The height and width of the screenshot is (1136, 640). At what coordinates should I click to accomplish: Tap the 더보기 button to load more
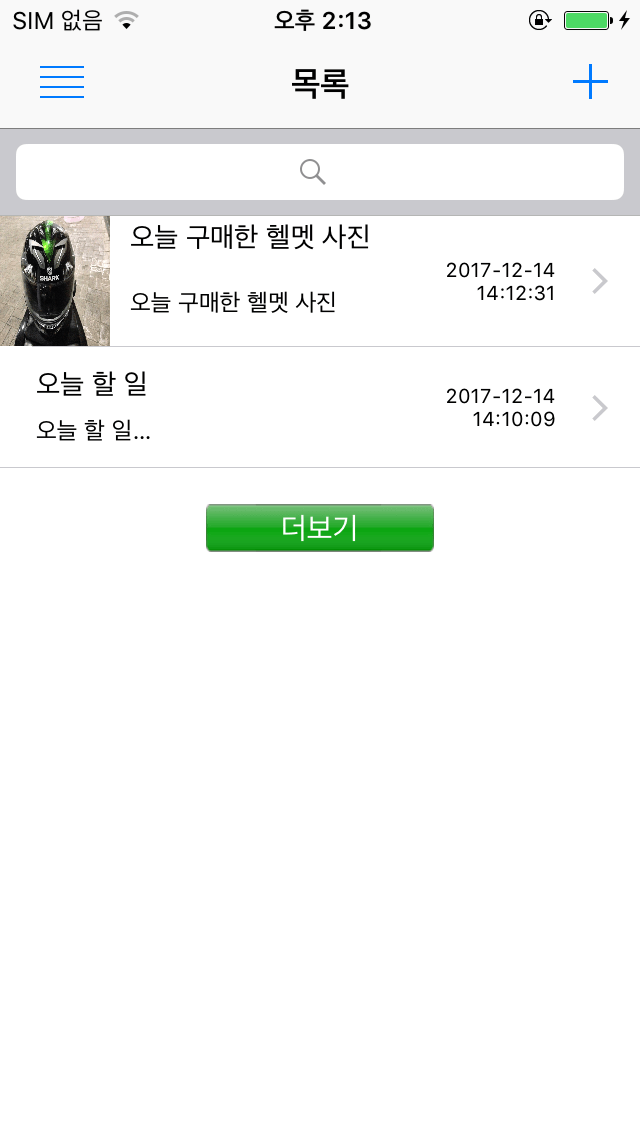tap(320, 527)
